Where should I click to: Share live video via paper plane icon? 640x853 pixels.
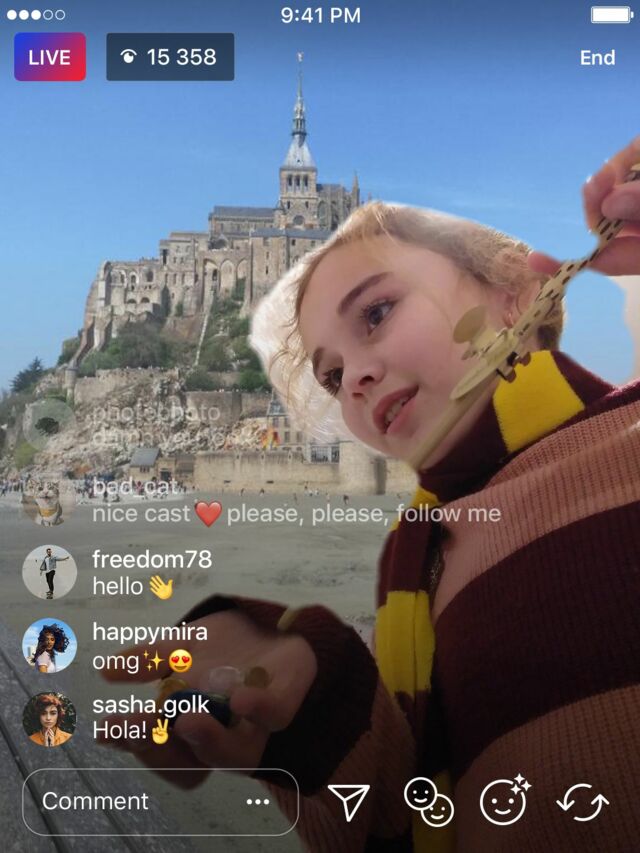(348, 802)
